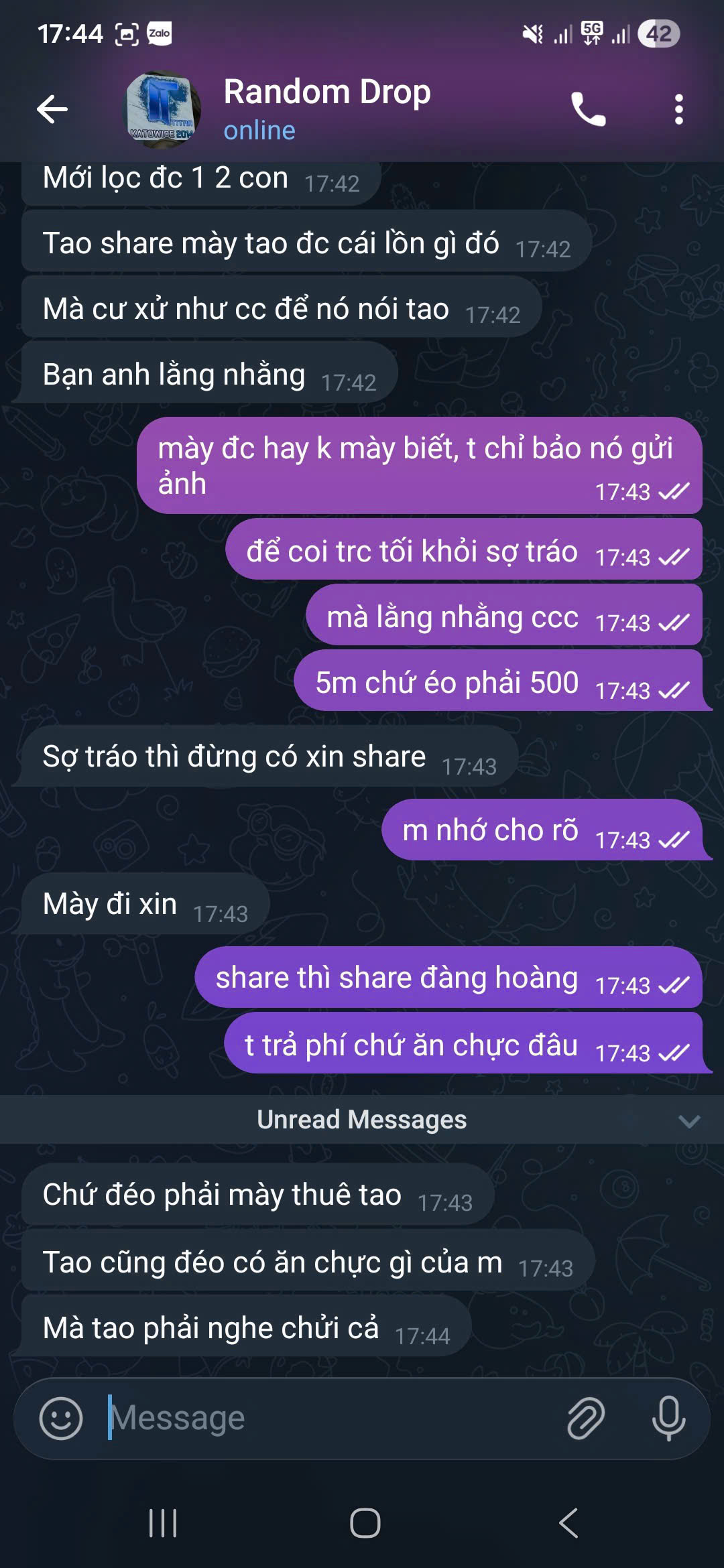Attach a file with the paperclip
The image size is (724, 1568).
586,1419
